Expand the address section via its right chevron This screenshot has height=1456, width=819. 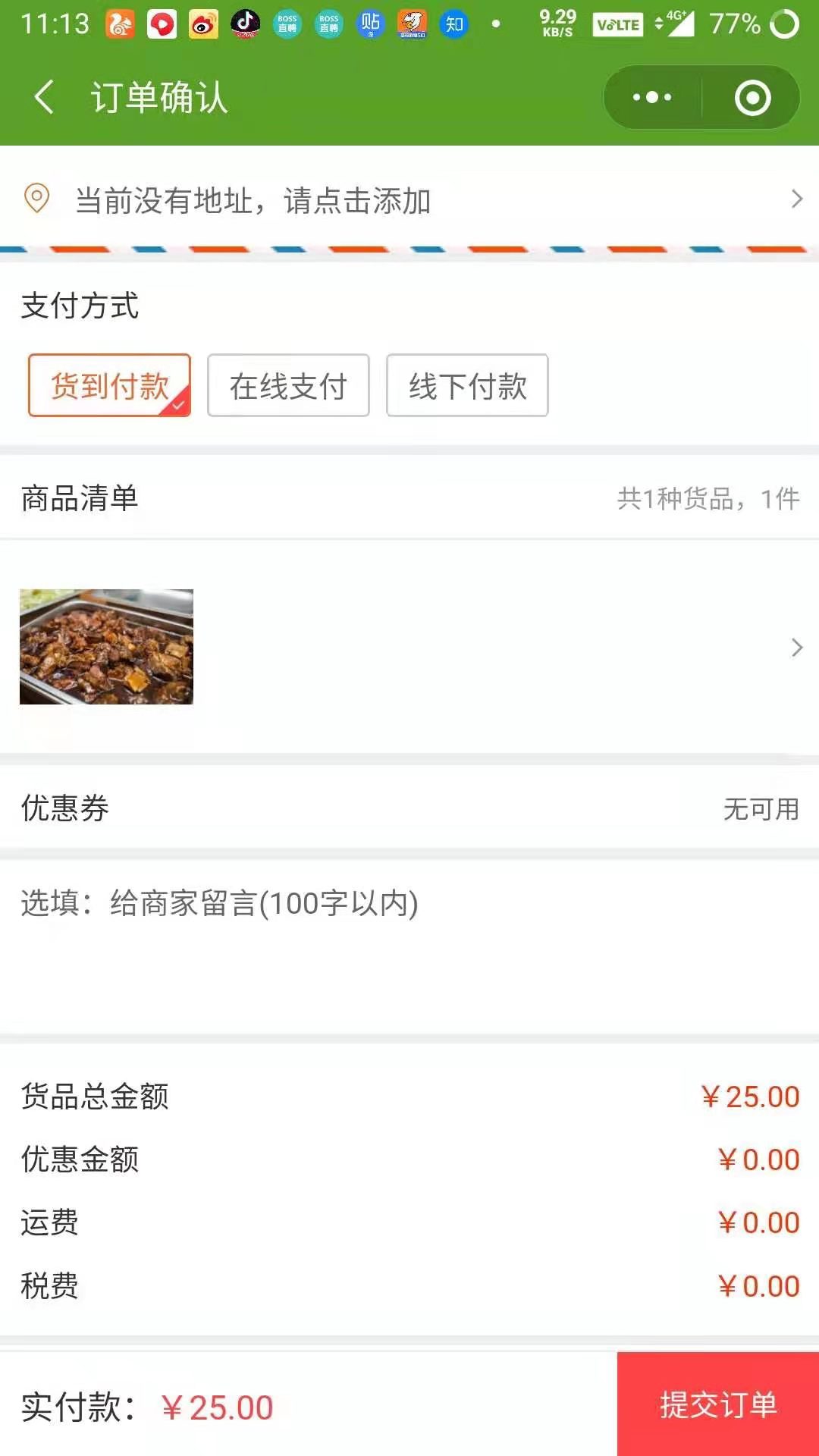796,199
